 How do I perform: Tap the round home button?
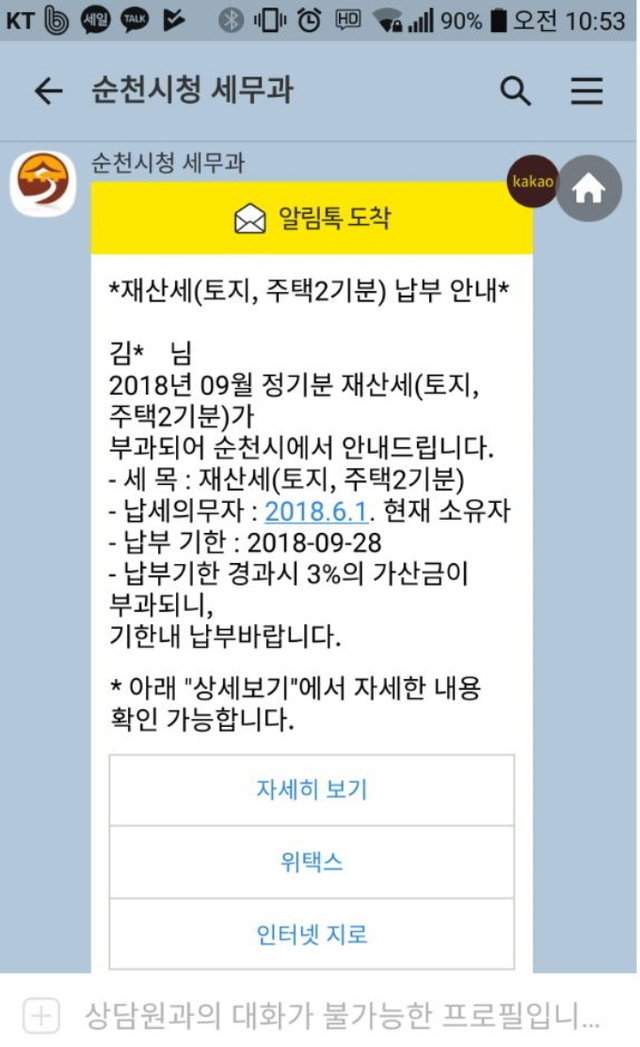pyautogui.click(x=588, y=188)
